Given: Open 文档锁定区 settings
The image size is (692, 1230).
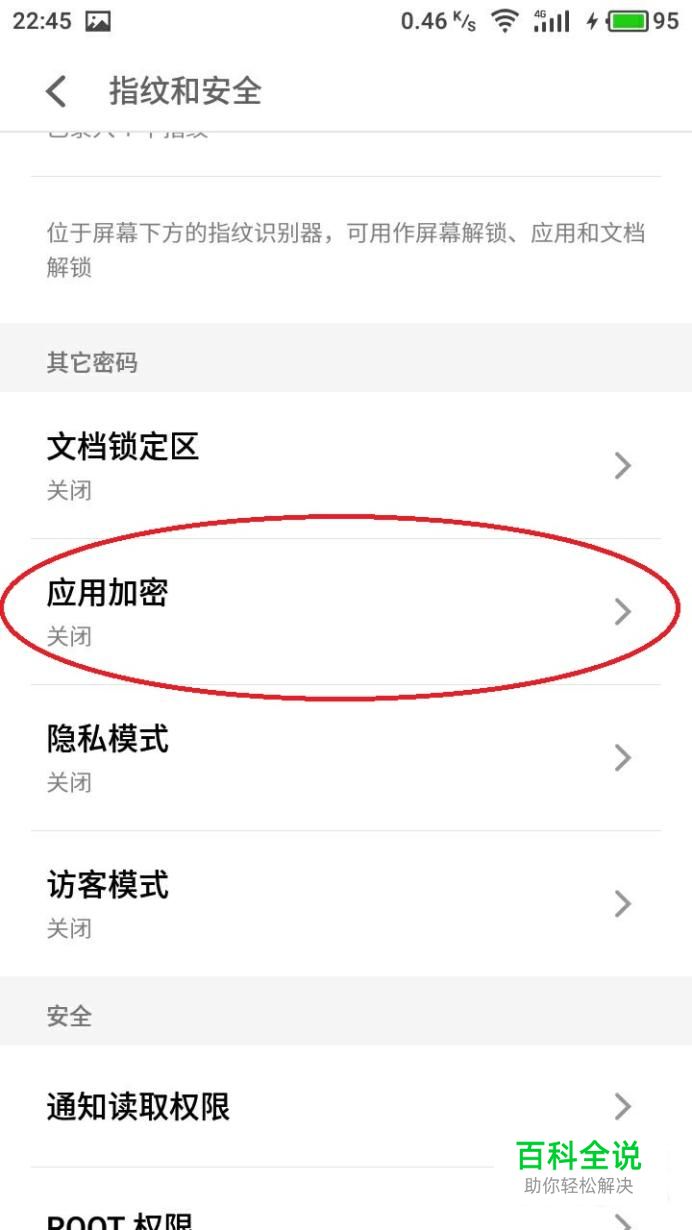Looking at the screenshot, I should point(345,465).
